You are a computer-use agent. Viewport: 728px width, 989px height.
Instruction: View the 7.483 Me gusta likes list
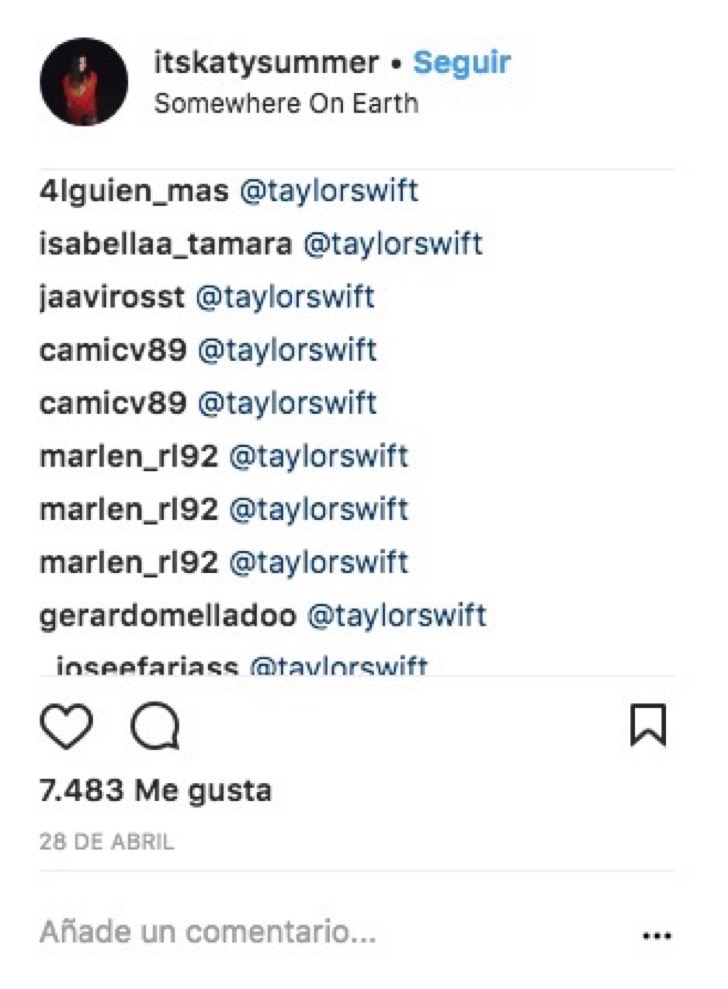click(x=155, y=791)
